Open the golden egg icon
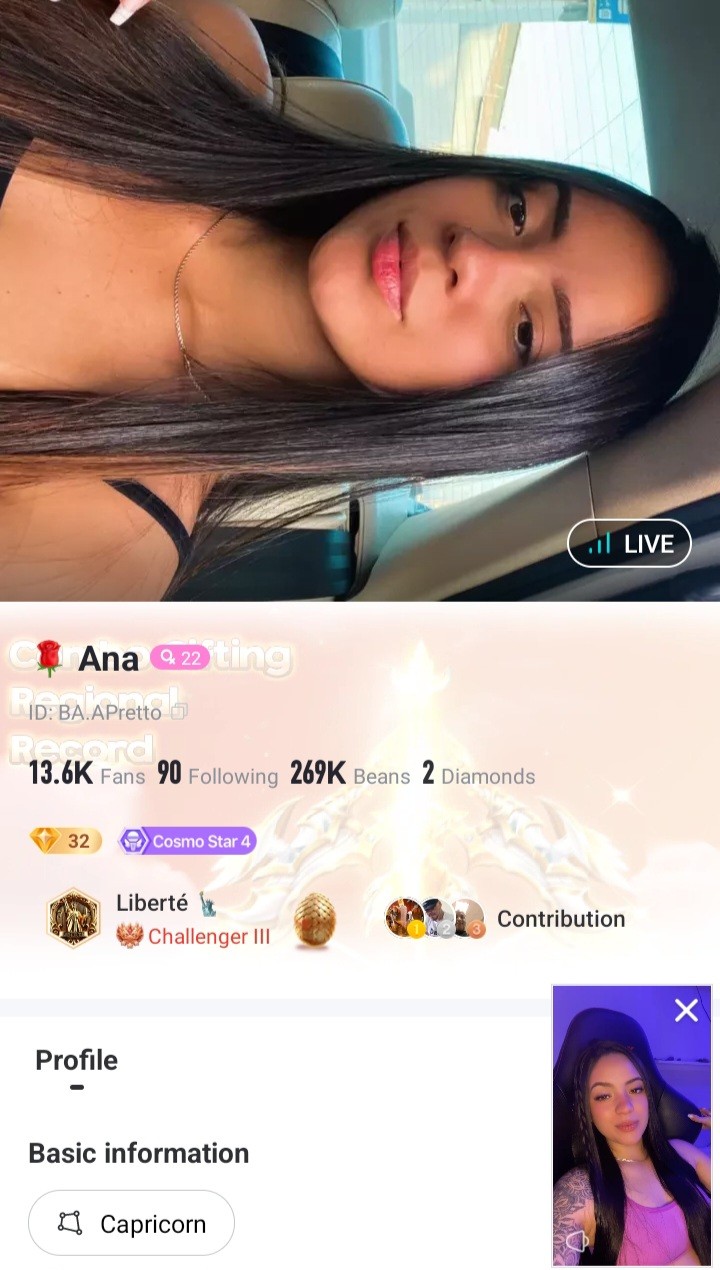The width and height of the screenshot is (720, 1270). point(314,920)
